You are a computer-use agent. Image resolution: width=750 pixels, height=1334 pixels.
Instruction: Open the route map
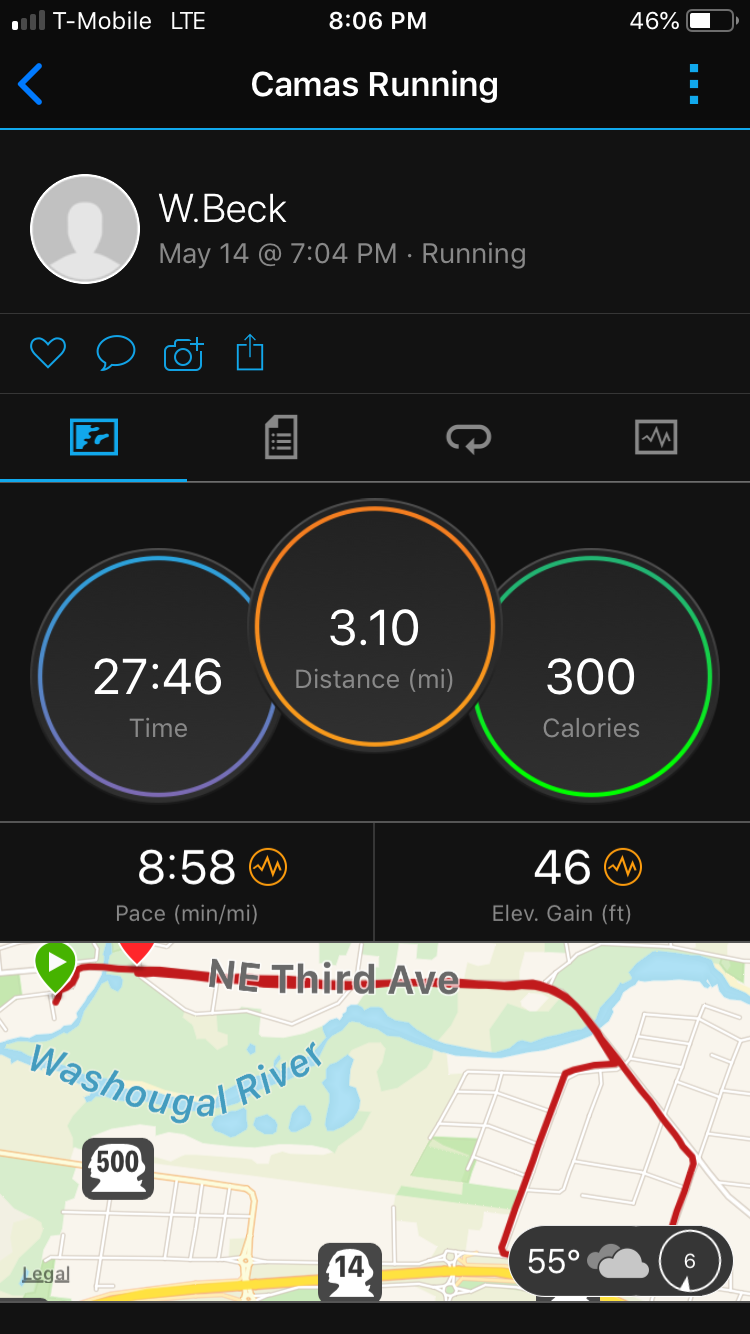click(375, 1121)
